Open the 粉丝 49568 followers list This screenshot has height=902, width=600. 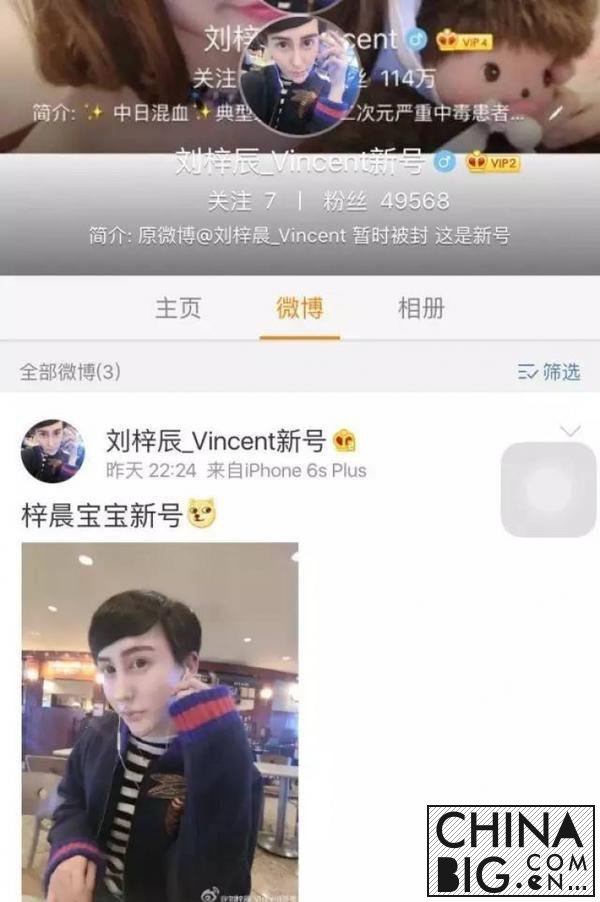pyautogui.click(x=385, y=200)
